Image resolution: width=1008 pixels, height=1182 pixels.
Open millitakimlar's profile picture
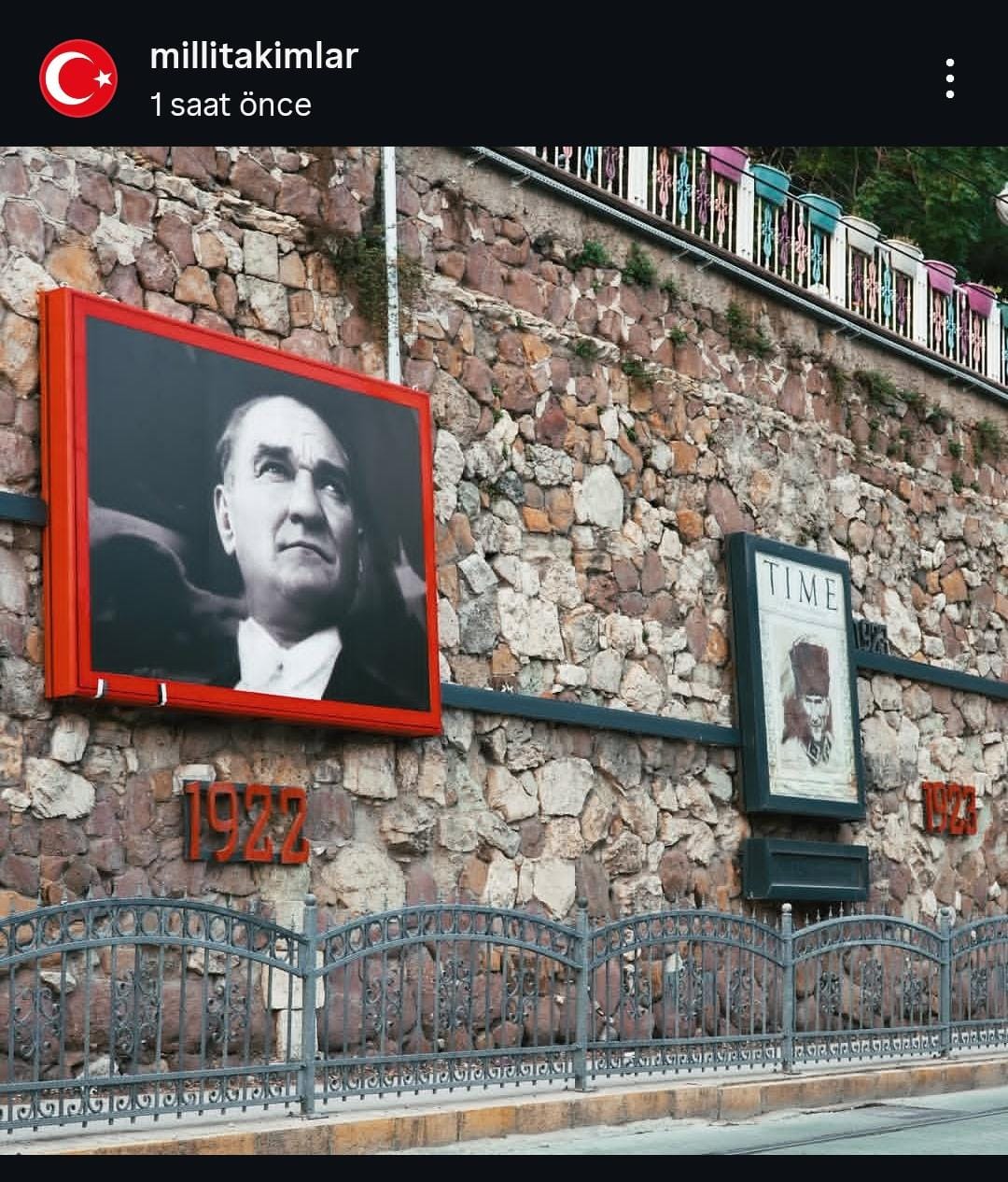point(77,78)
